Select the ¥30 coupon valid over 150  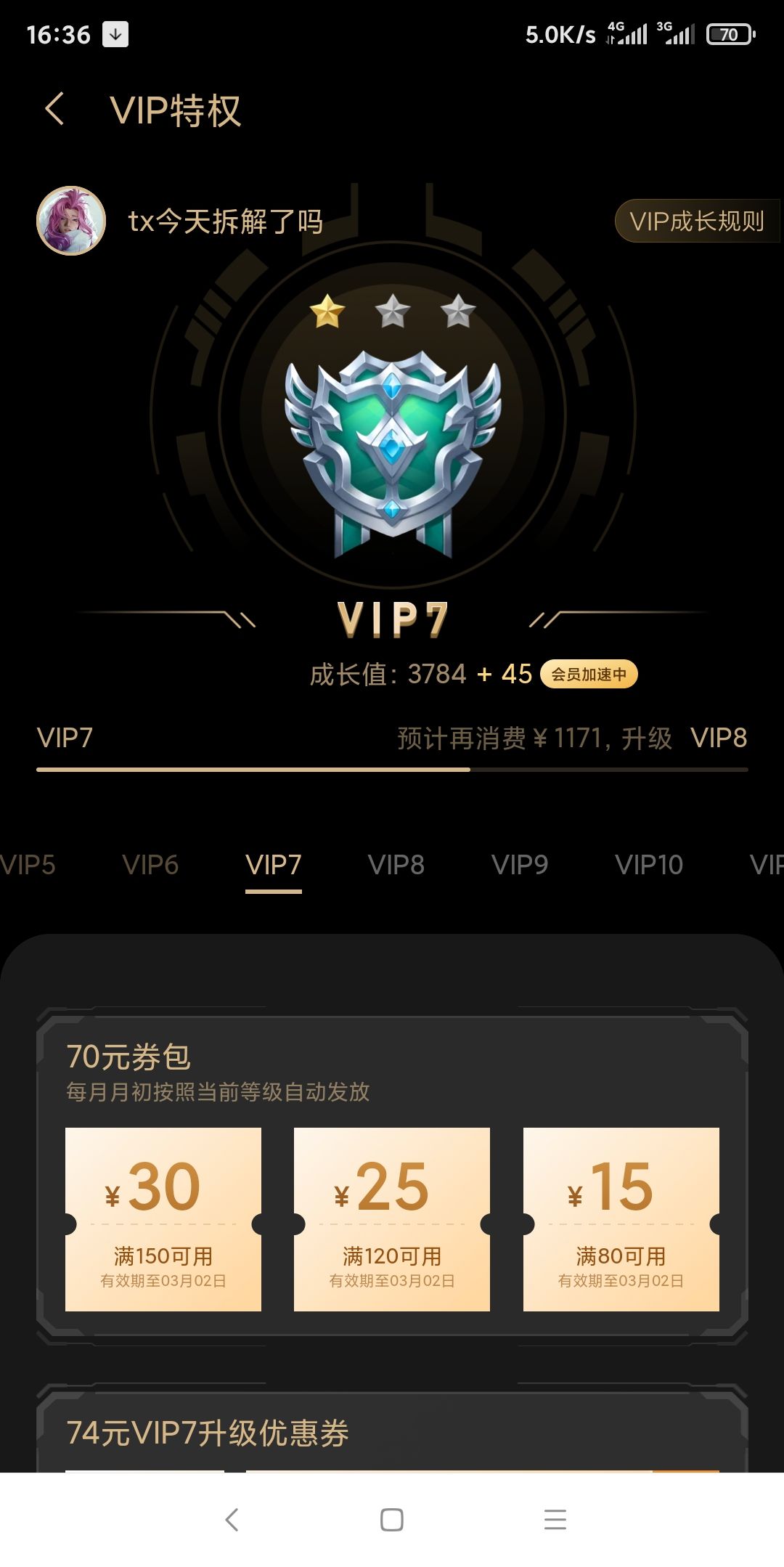[163, 1220]
